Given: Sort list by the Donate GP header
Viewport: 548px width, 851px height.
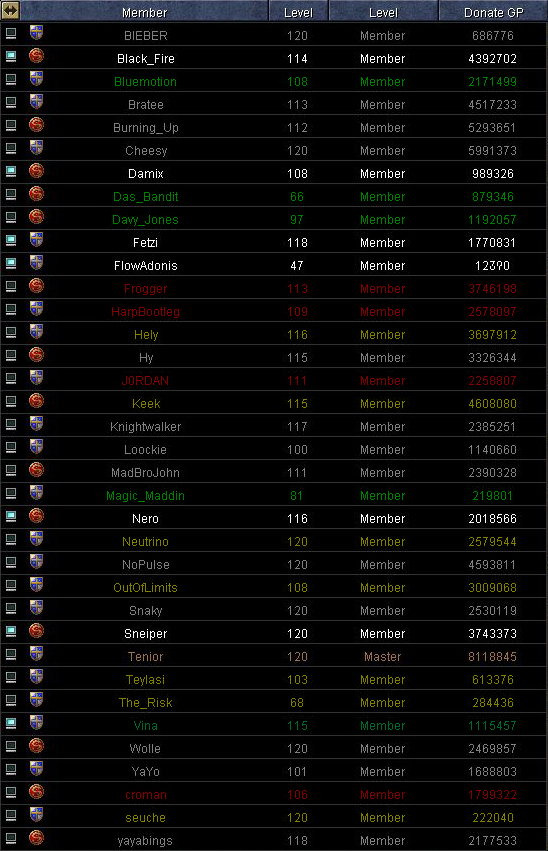Looking at the screenshot, I should (493, 11).
